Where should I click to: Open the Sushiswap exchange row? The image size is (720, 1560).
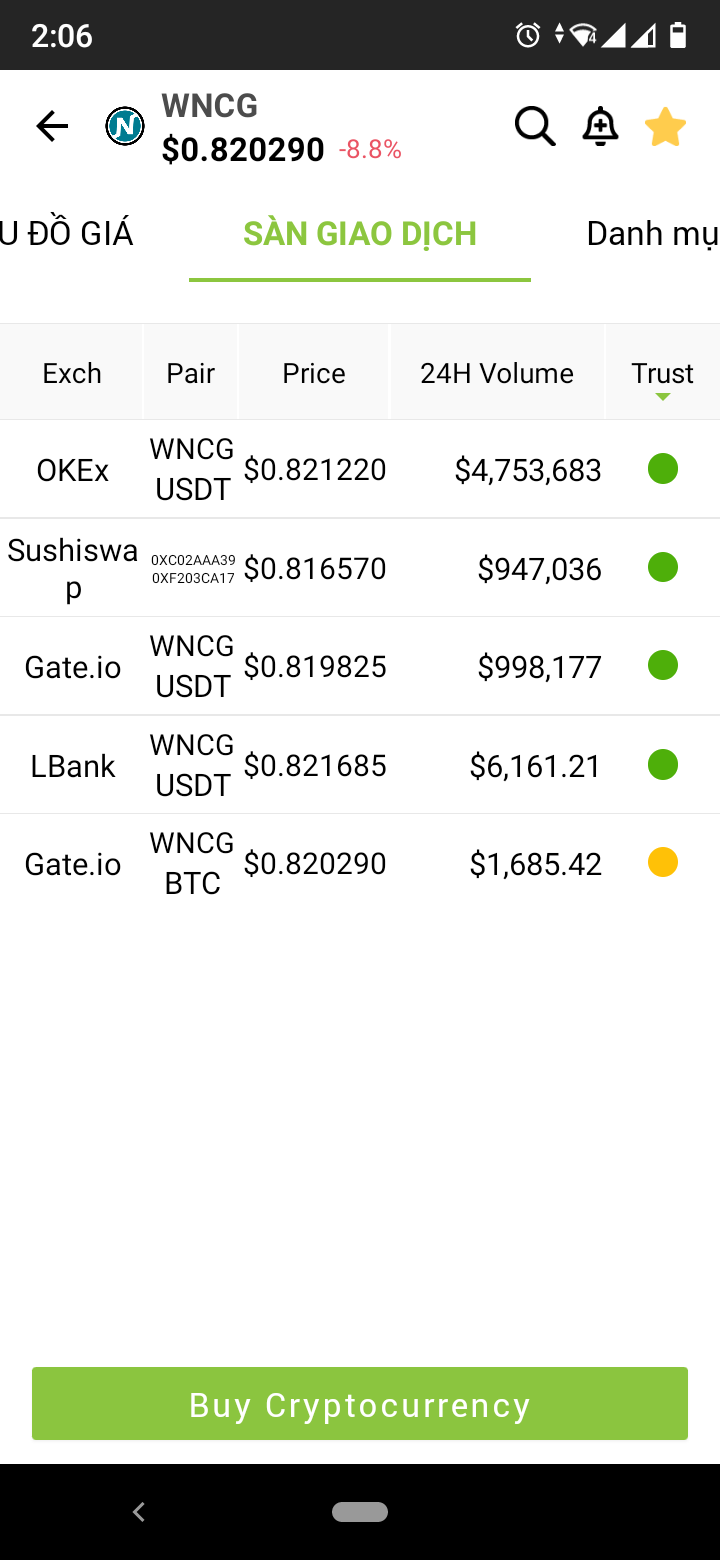click(360, 568)
